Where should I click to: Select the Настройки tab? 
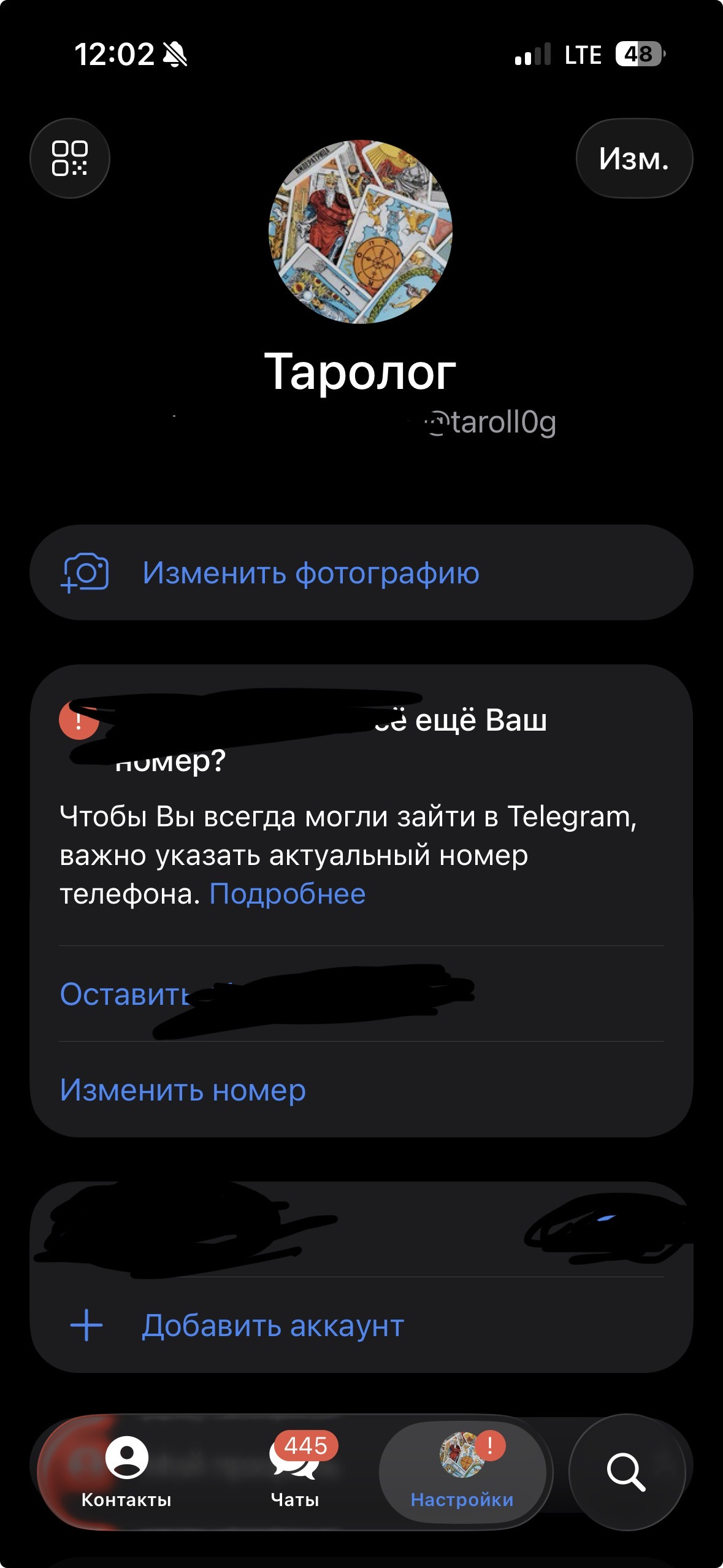tap(462, 1472)
